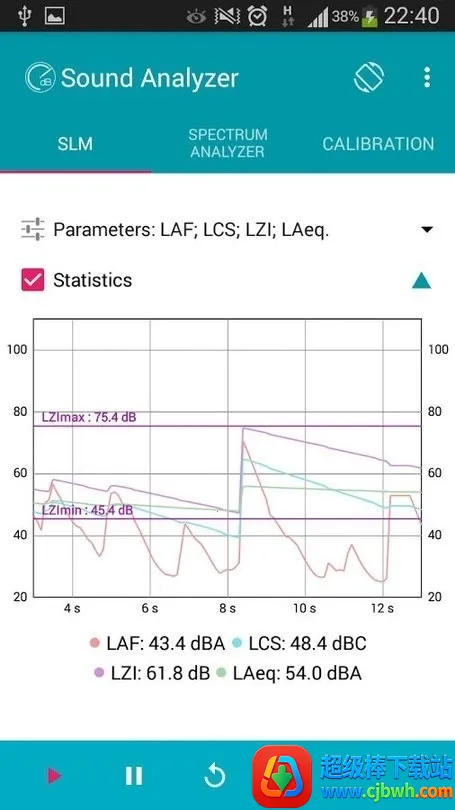Open the three-dot overflow menu

coord(427,77)
